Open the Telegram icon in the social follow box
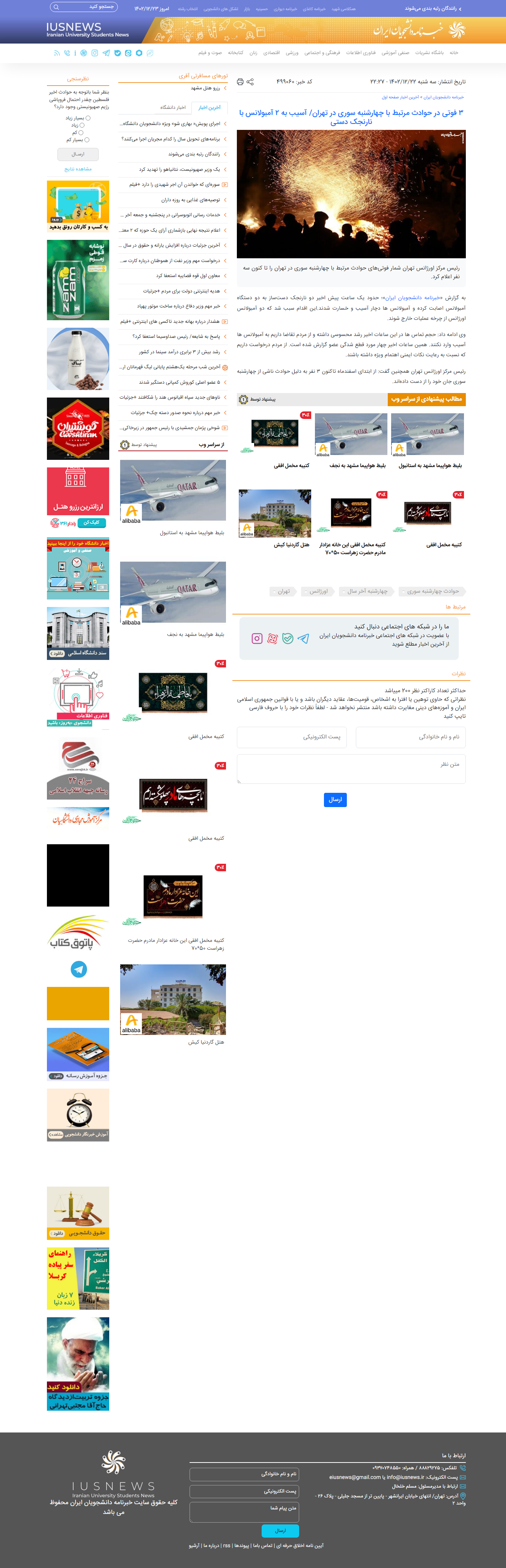This screenshot has width=506, height=1568. (303, 639)
